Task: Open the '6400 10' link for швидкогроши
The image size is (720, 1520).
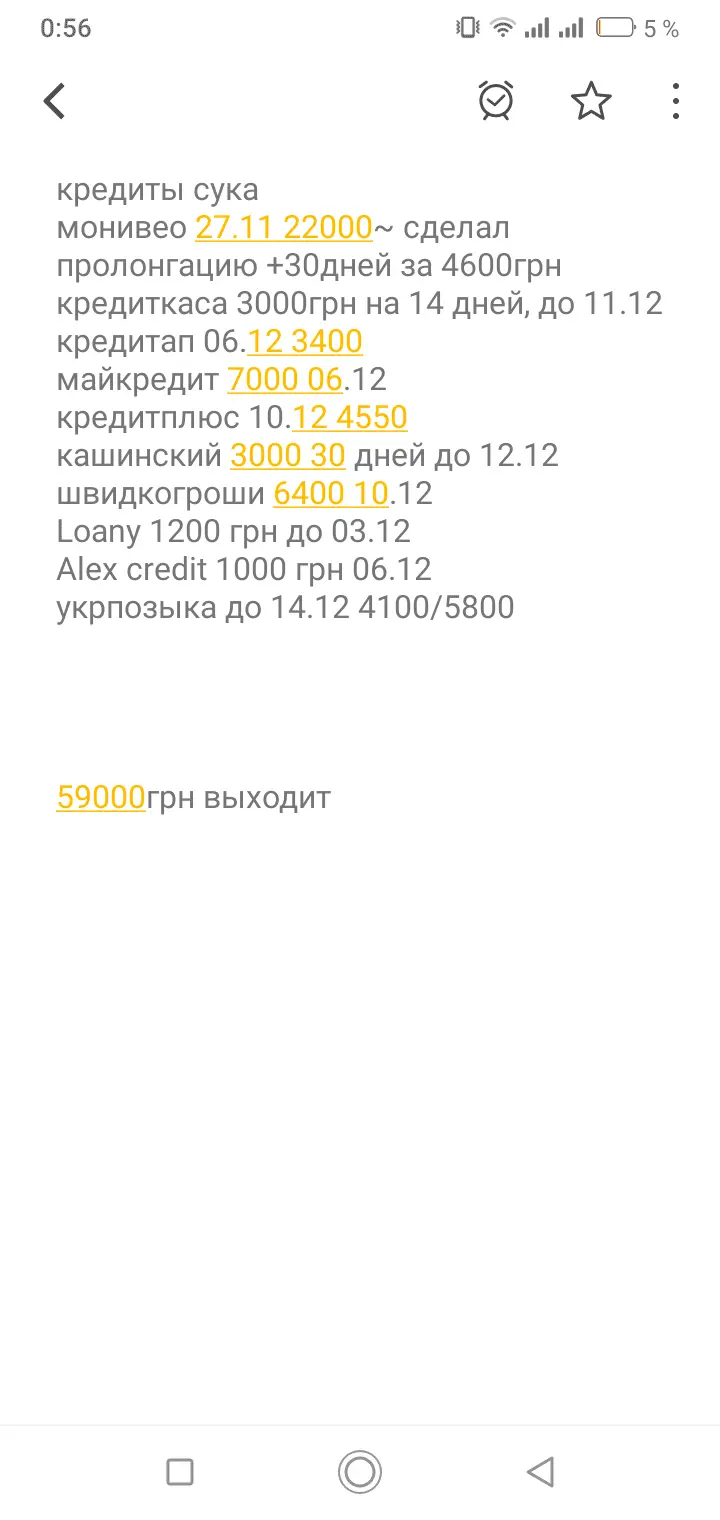Action: point(330,493)
